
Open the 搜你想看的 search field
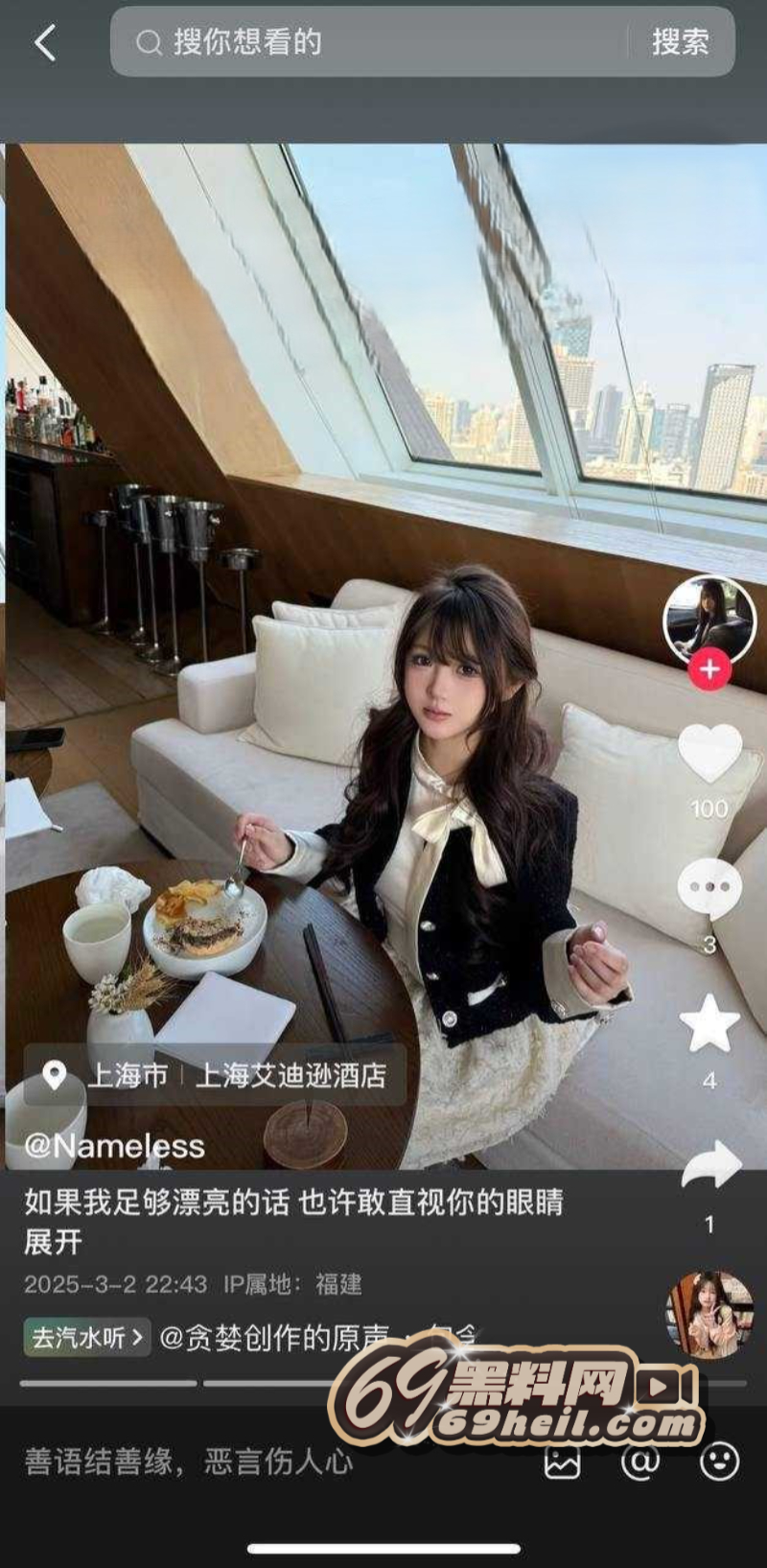374,42
